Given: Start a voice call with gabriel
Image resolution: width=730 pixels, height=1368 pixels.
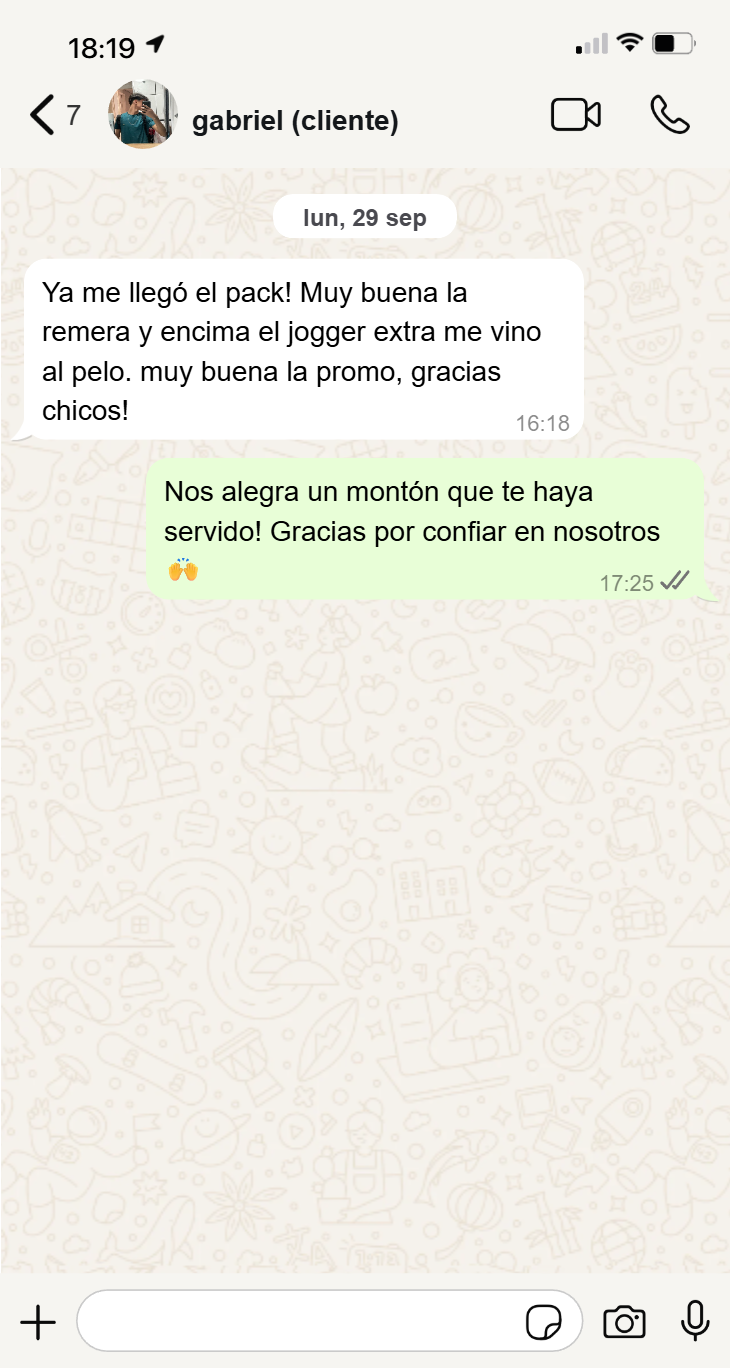Looking at the screenshot, I should click(670, 115).
